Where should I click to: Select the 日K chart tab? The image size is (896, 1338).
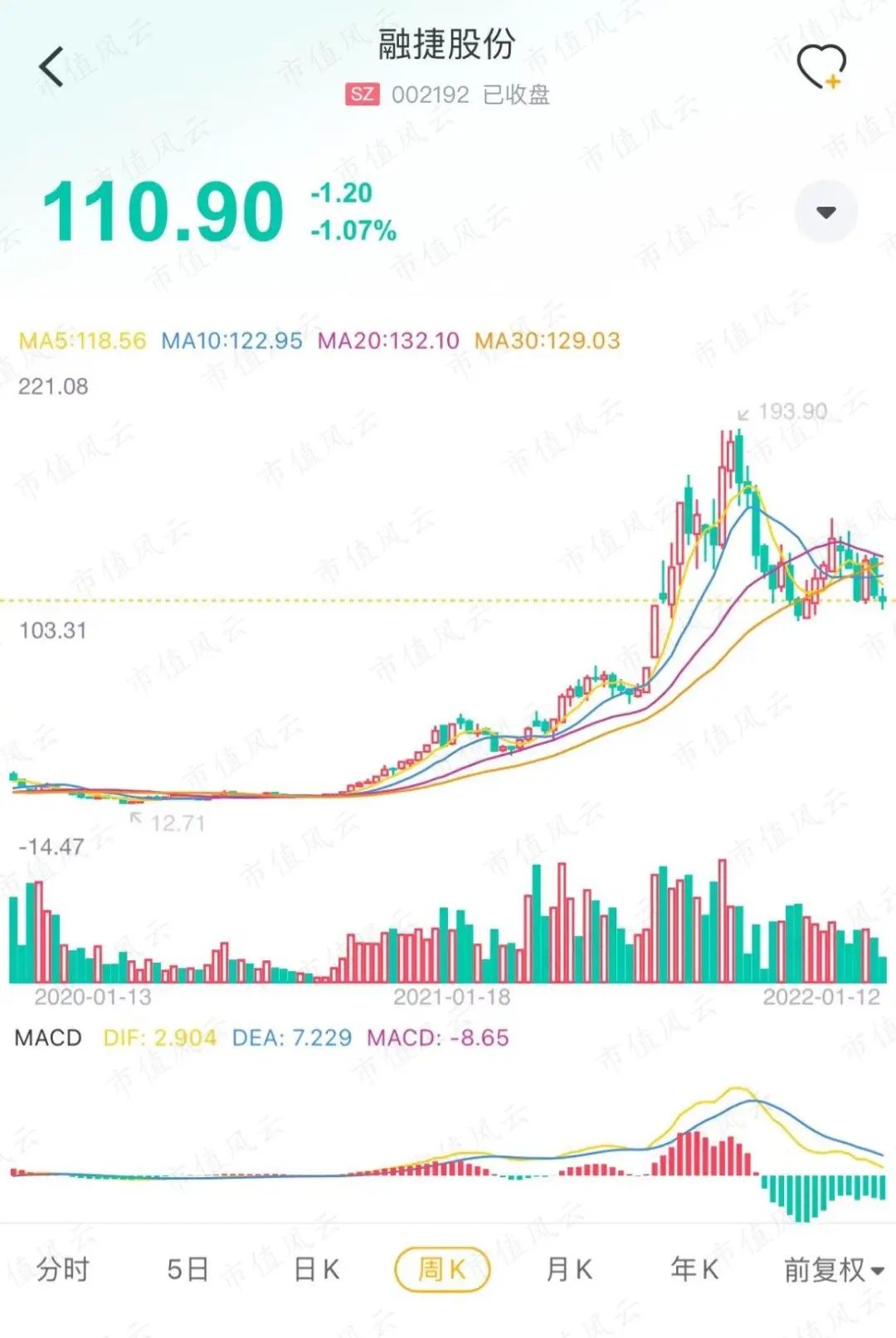[316, 1269]
